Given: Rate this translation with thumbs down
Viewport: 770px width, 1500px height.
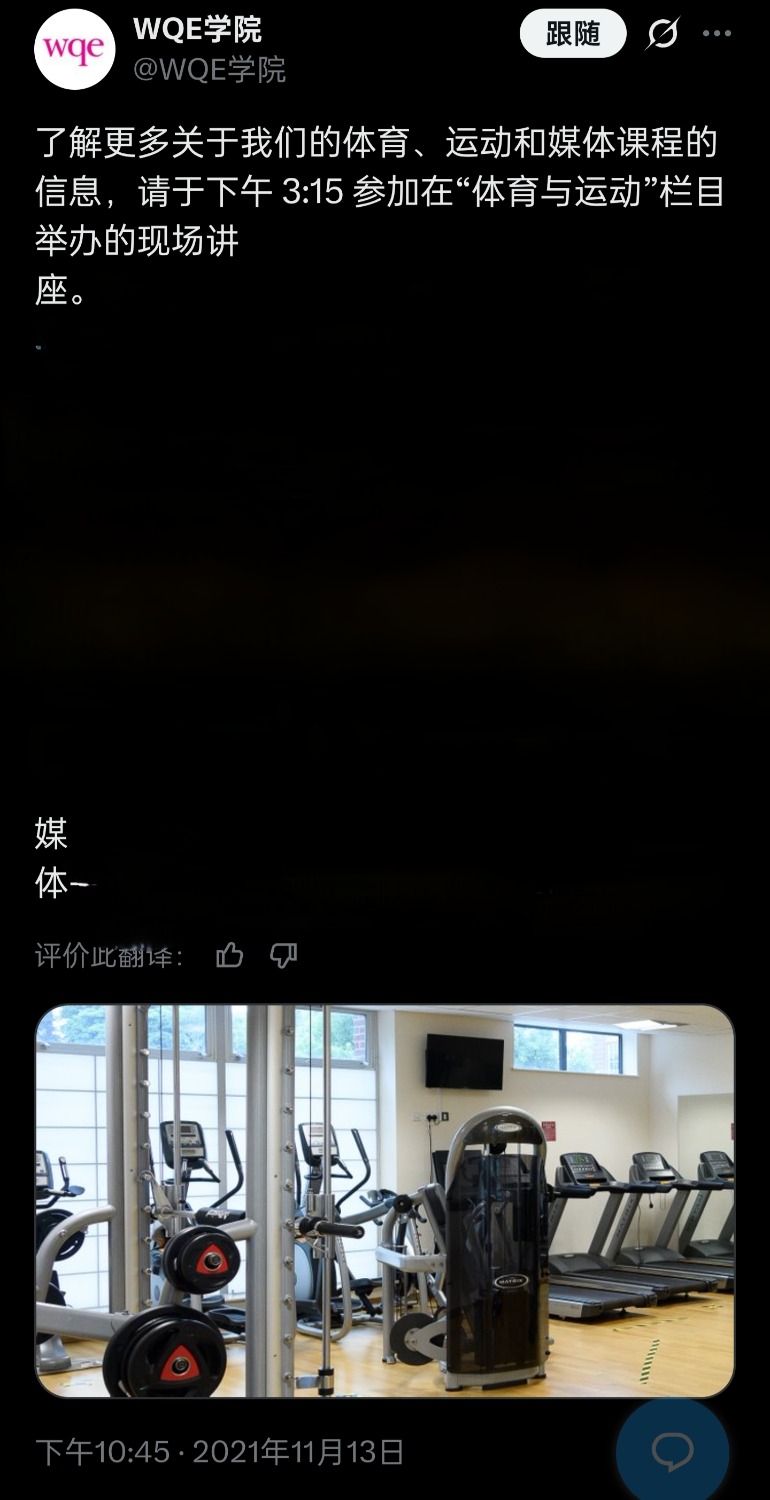Looking at the screenshot, I should tap(284, 956).
